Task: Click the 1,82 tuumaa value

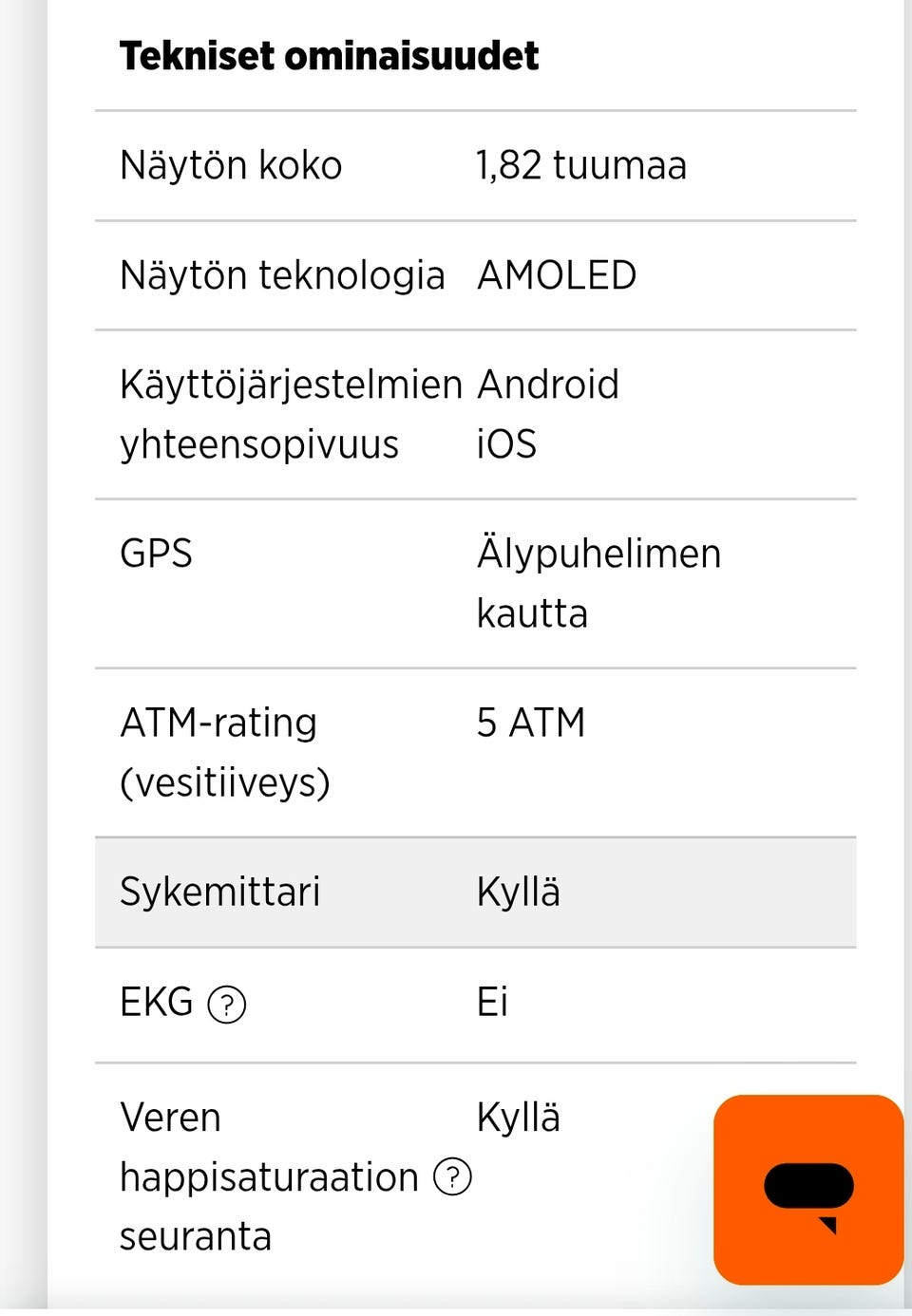Action: click(581, 164)
